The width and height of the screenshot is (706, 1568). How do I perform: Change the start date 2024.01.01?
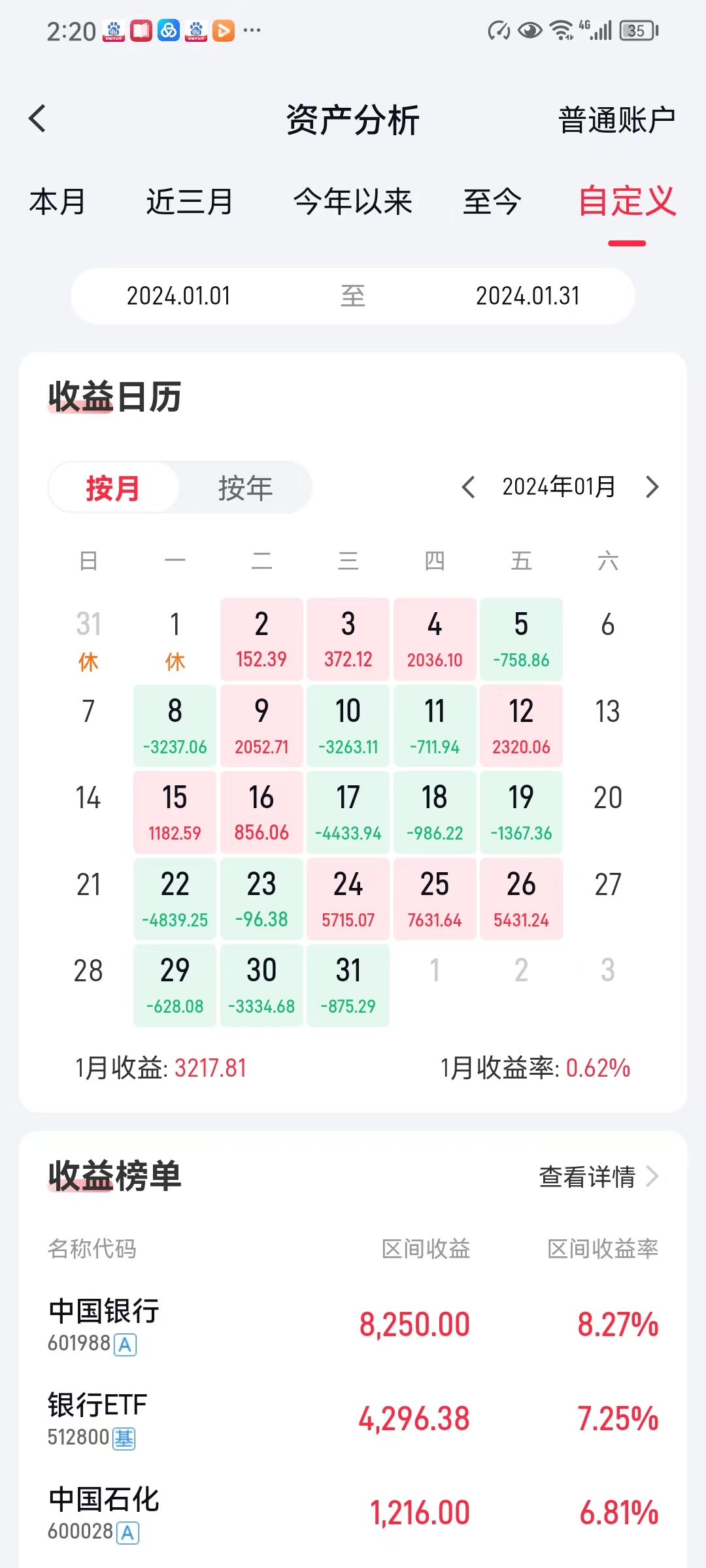(x=178, y=296)
